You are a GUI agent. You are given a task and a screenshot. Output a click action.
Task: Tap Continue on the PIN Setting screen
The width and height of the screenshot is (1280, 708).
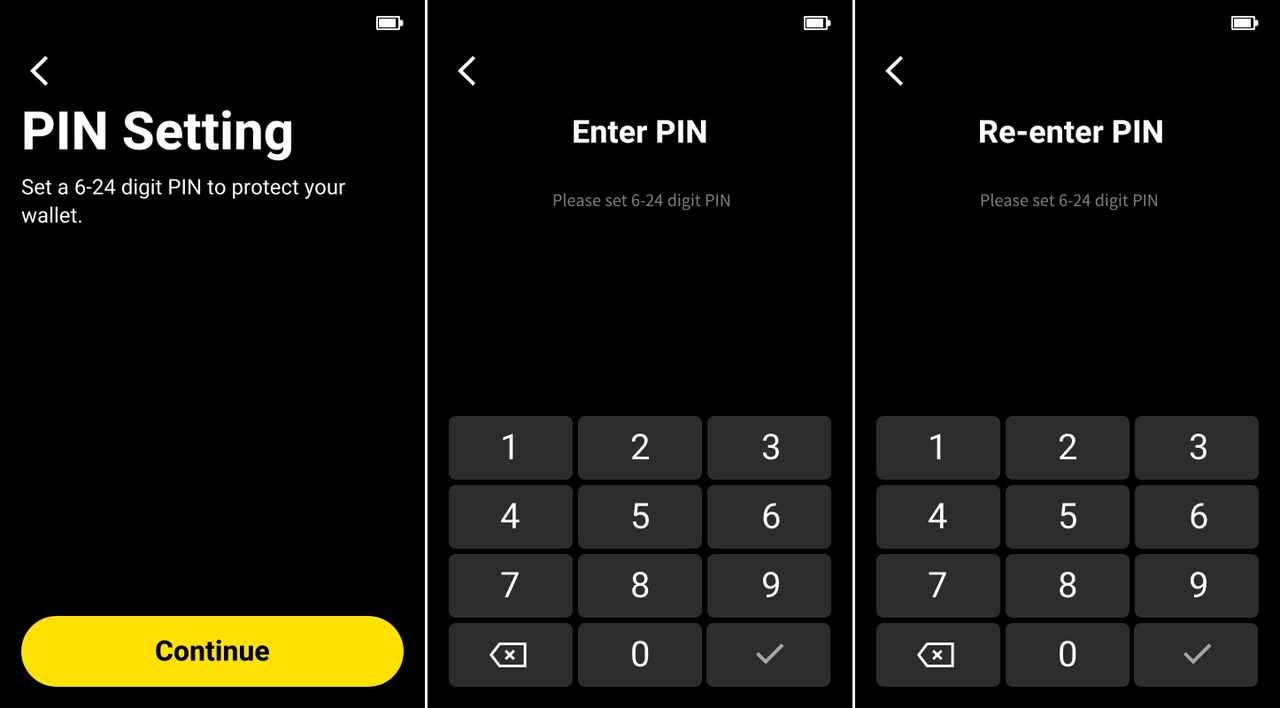pyautogui.click(x=212, y=651)
